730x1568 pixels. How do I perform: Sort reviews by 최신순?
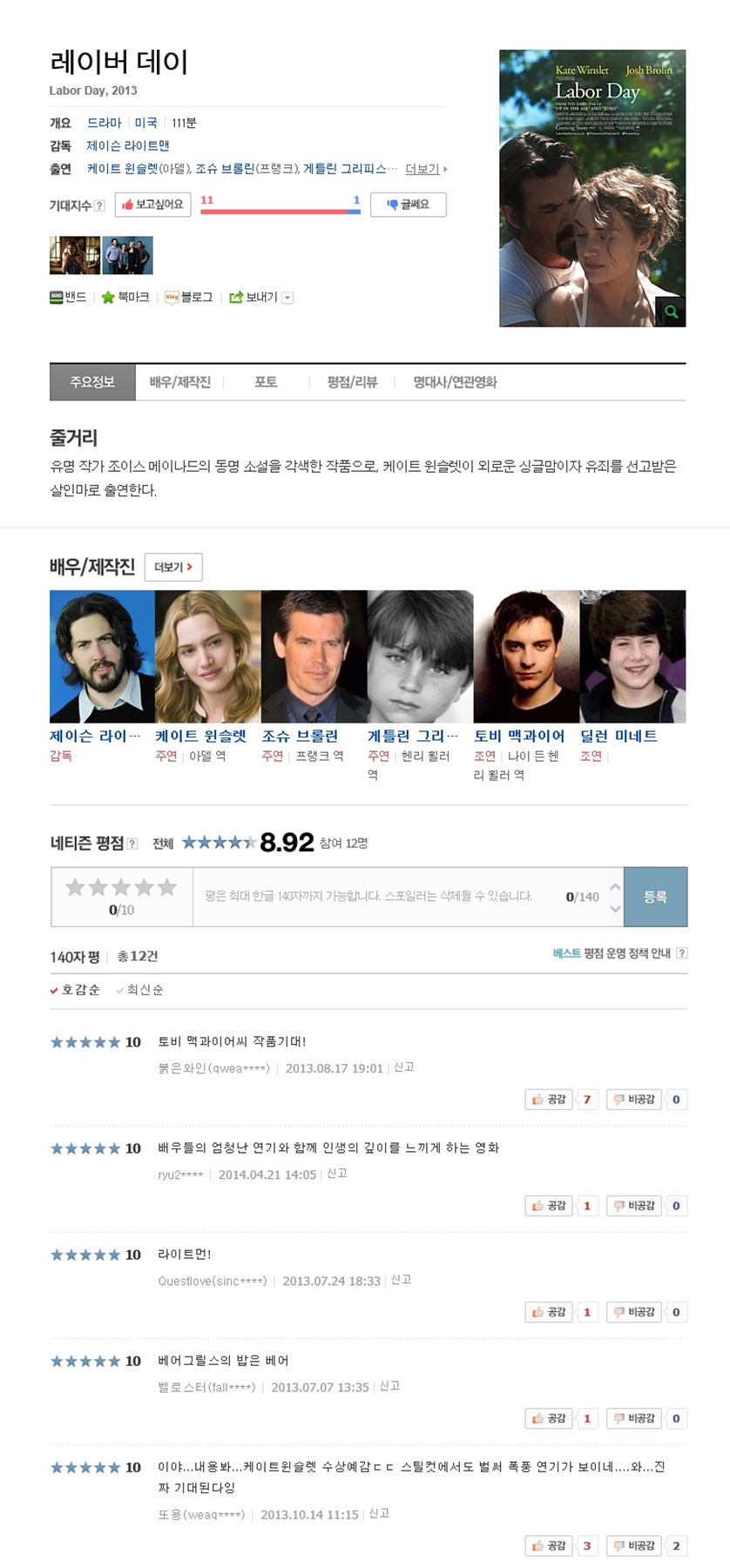pyautogui.click(x=139, y=990)
